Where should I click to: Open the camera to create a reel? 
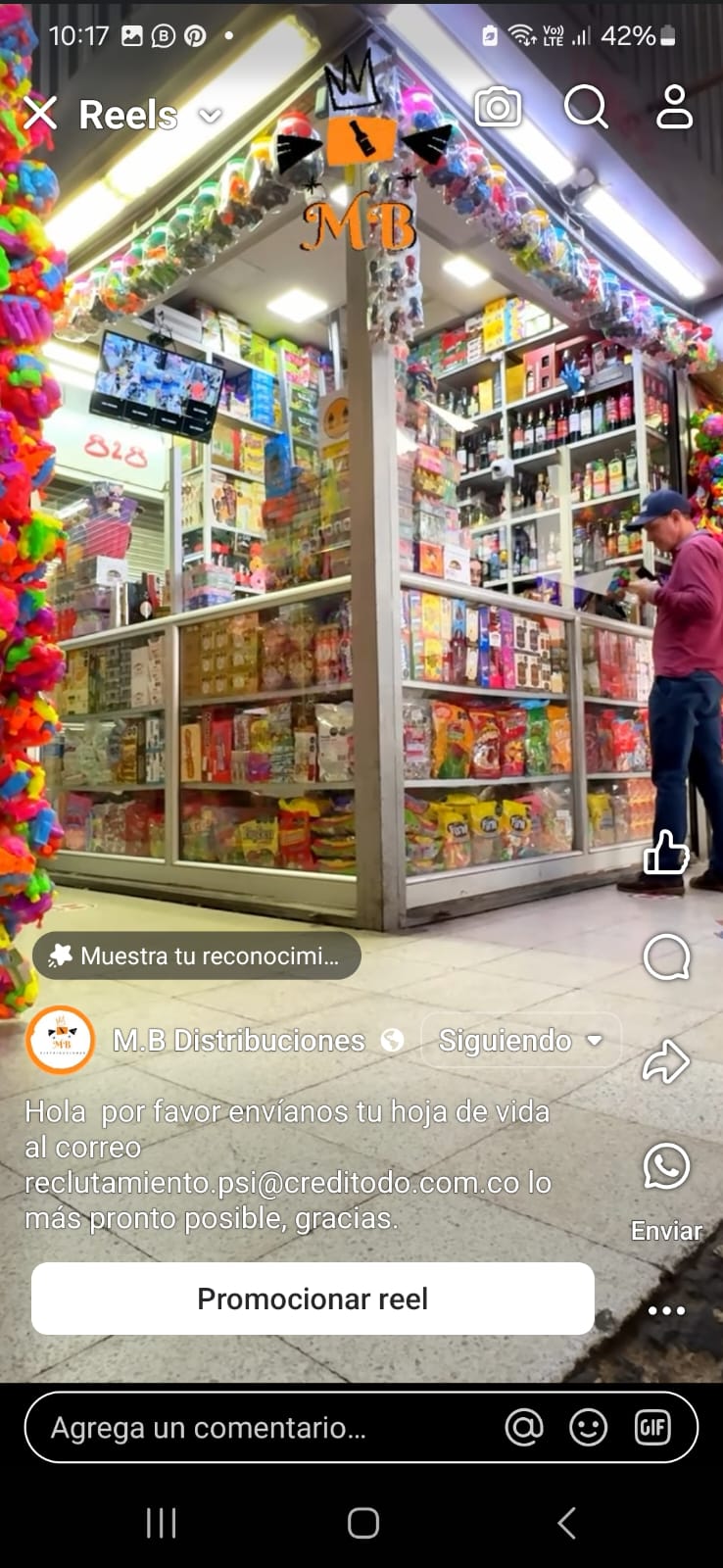(498, 107)
